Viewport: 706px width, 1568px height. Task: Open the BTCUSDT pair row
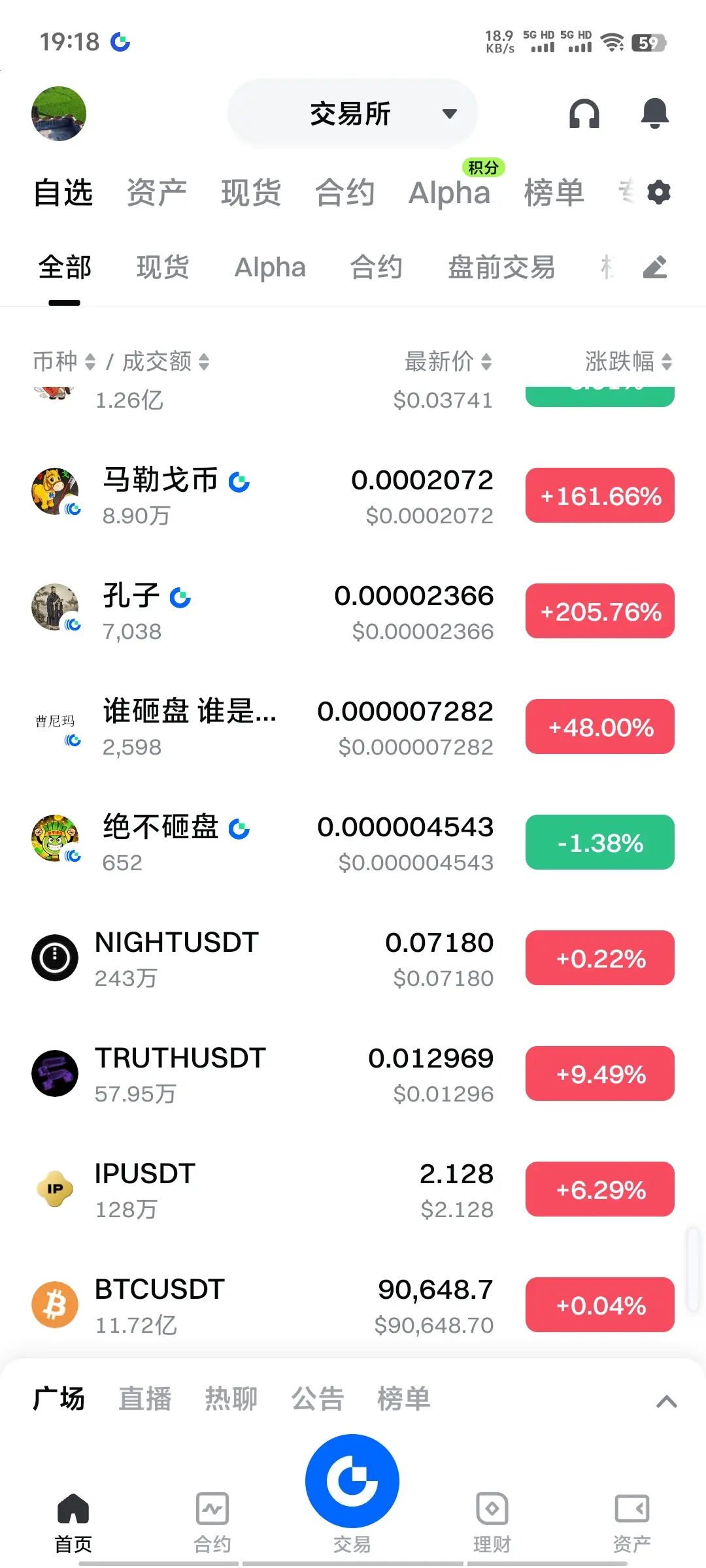pos(261,1305)
